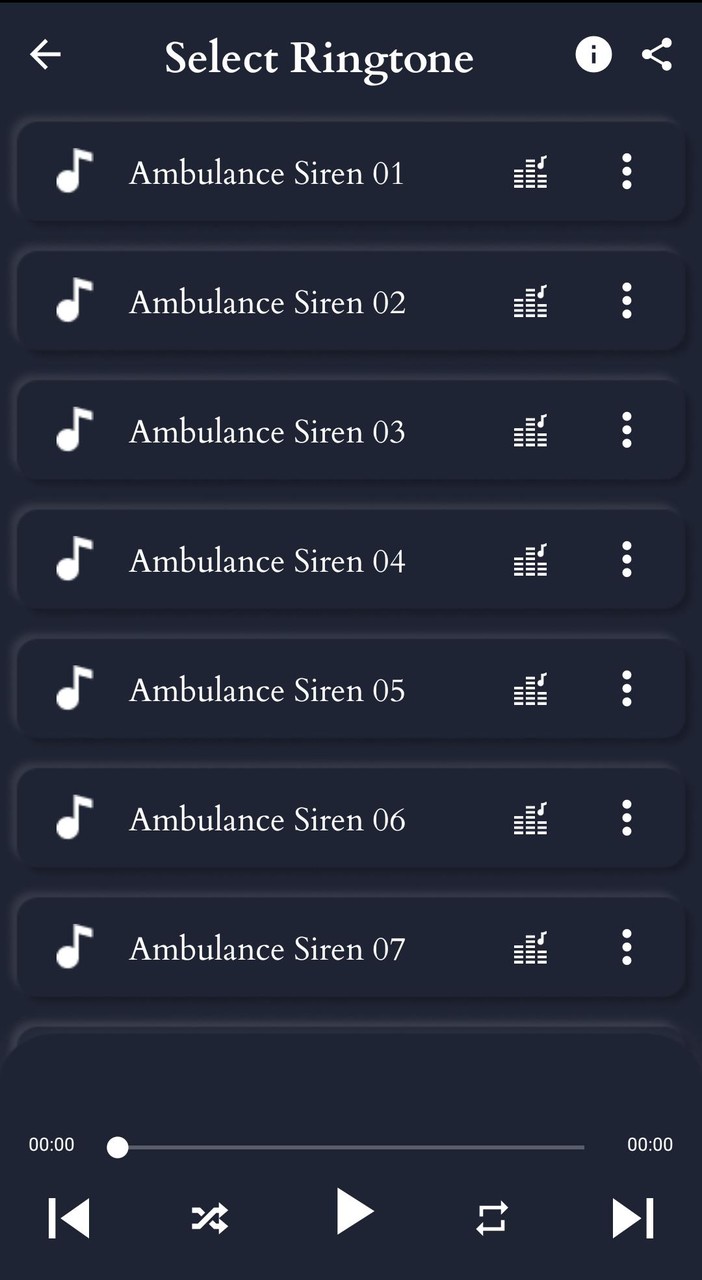Toggle repeat mode
Image resolution: width=702 pixels, height=1280 pixels.
click(491, 1218)
